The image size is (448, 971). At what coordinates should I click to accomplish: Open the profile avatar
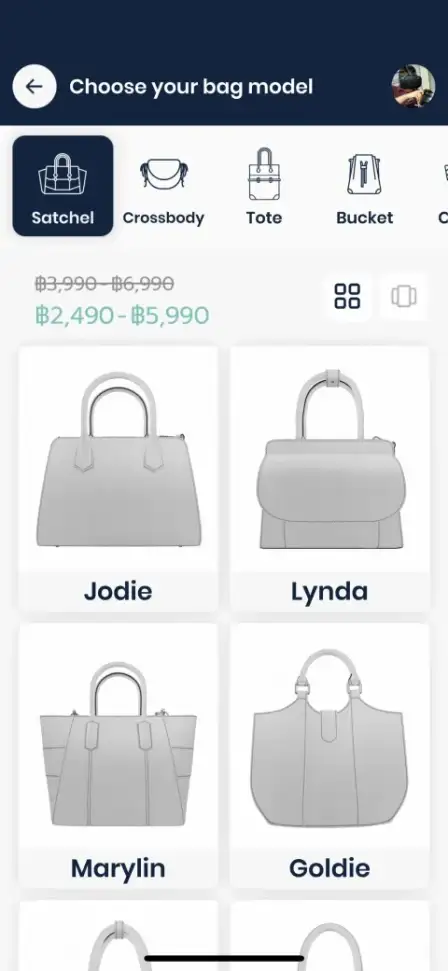click(413, 86)
